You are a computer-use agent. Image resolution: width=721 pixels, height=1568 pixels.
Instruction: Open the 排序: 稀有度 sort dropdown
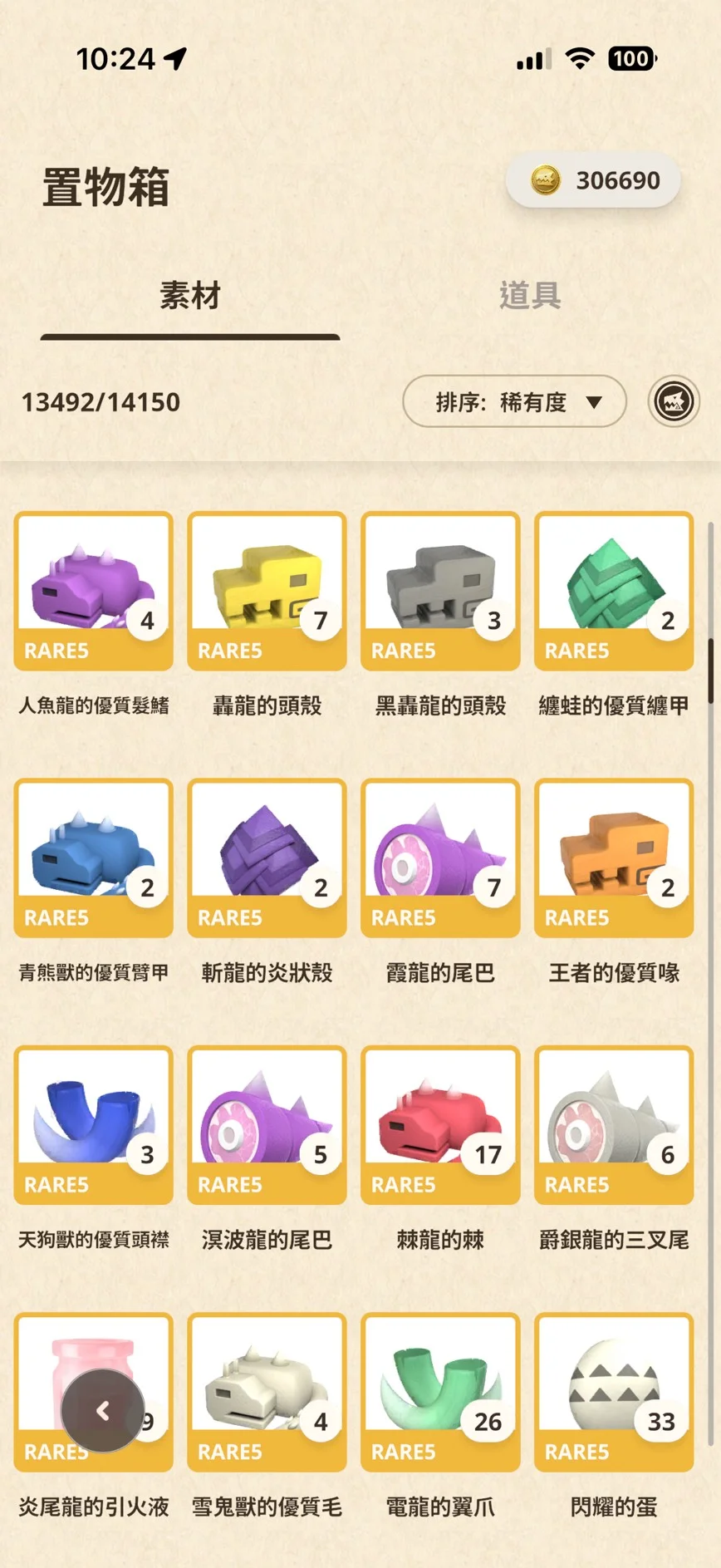[x=514, y=402]
